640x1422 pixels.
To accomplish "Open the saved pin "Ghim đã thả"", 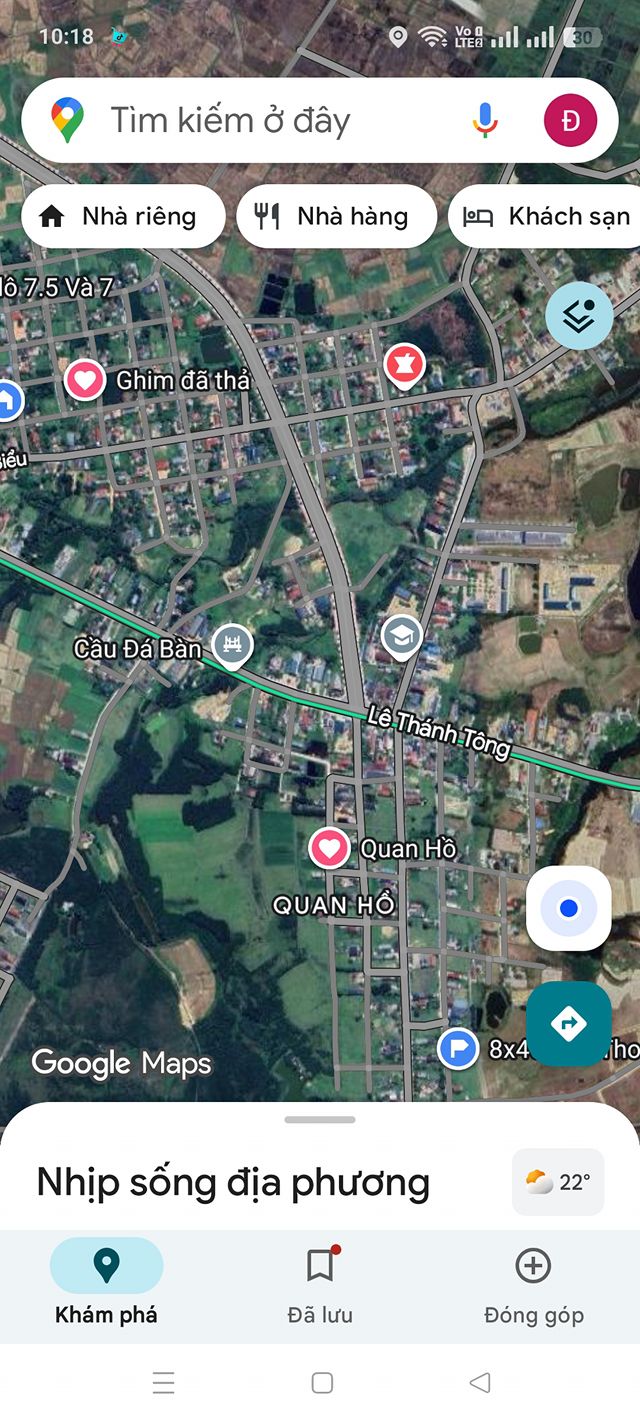I will coord(86,380).
